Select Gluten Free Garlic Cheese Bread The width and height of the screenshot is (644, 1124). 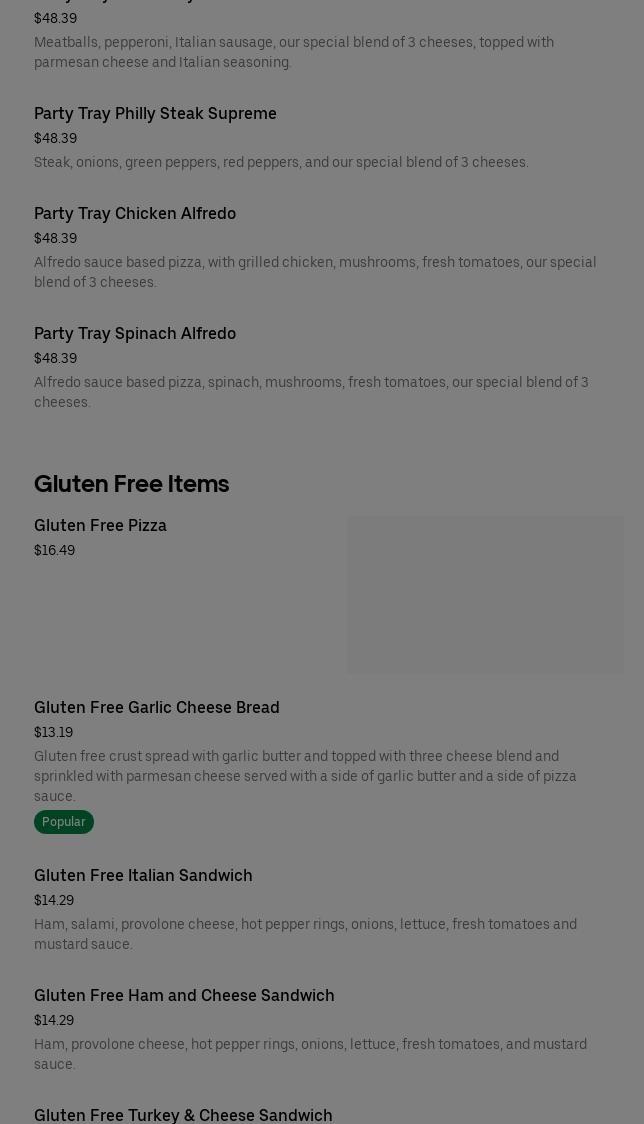pyautogui.click(x=157, y=708)
